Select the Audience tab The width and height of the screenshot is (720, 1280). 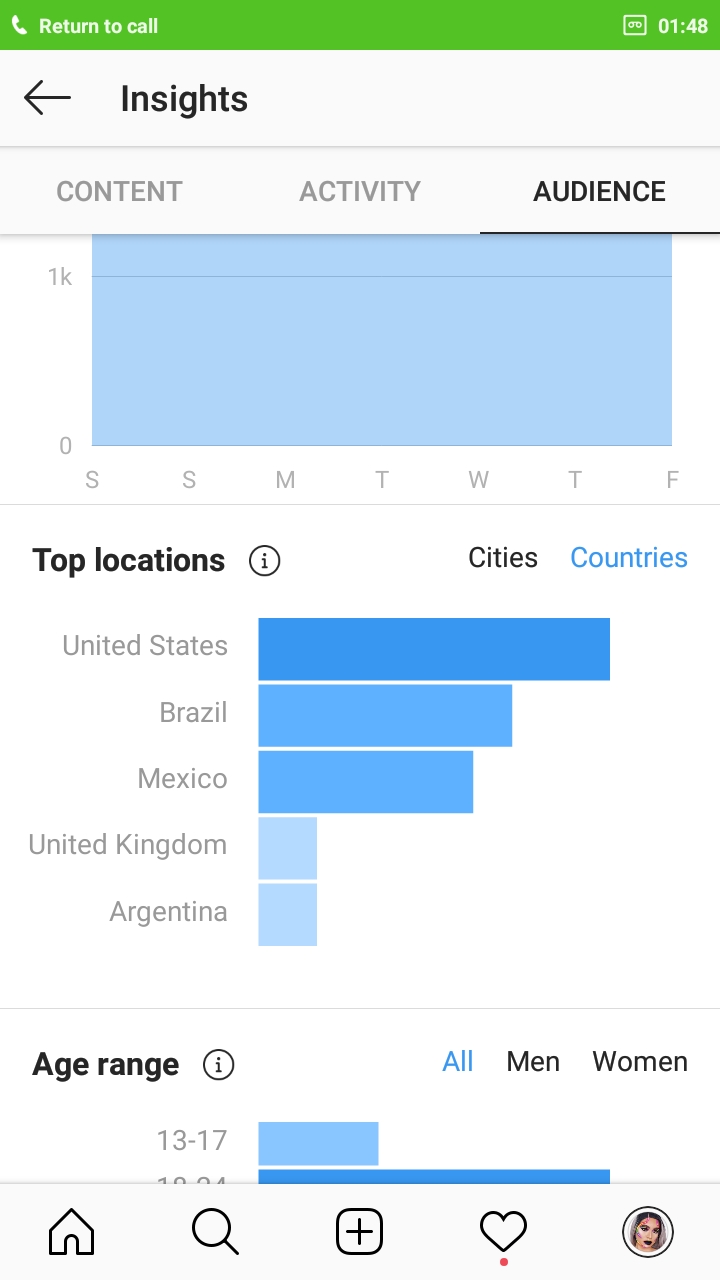(600, 191)
